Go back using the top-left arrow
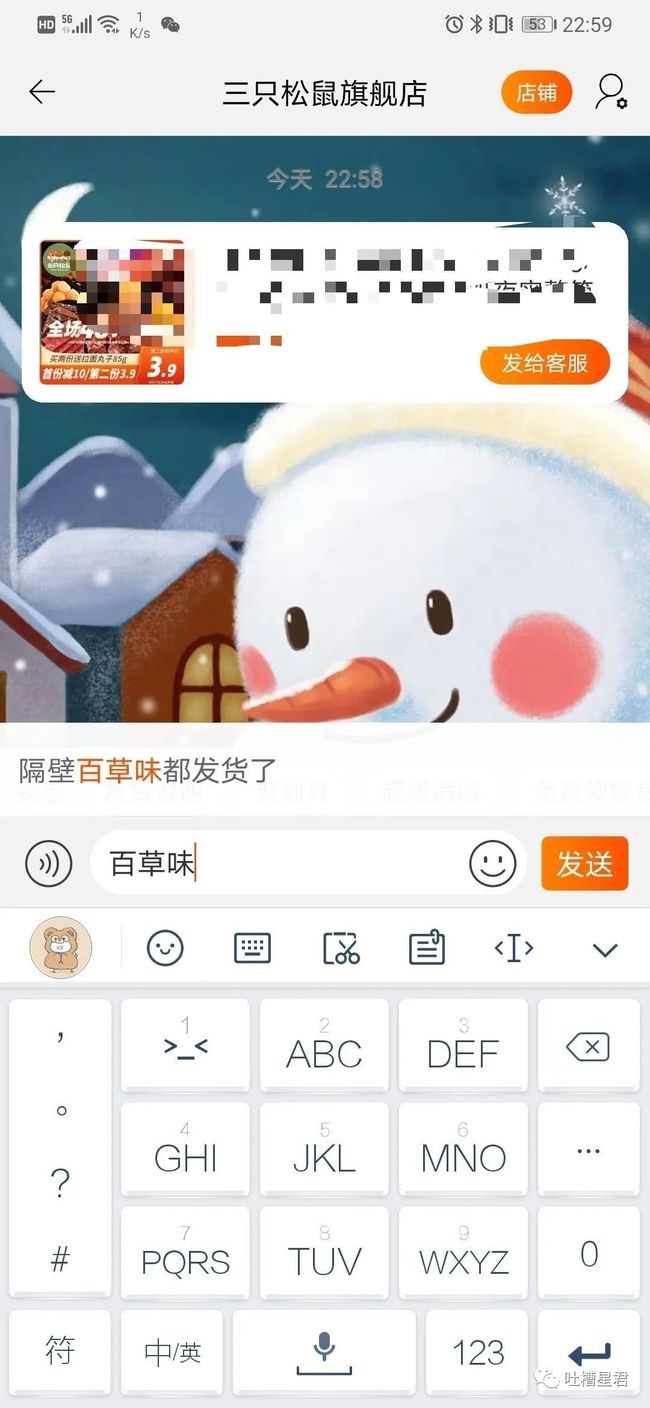Screen dimensions: 650x1408 [x=42, y=93]
